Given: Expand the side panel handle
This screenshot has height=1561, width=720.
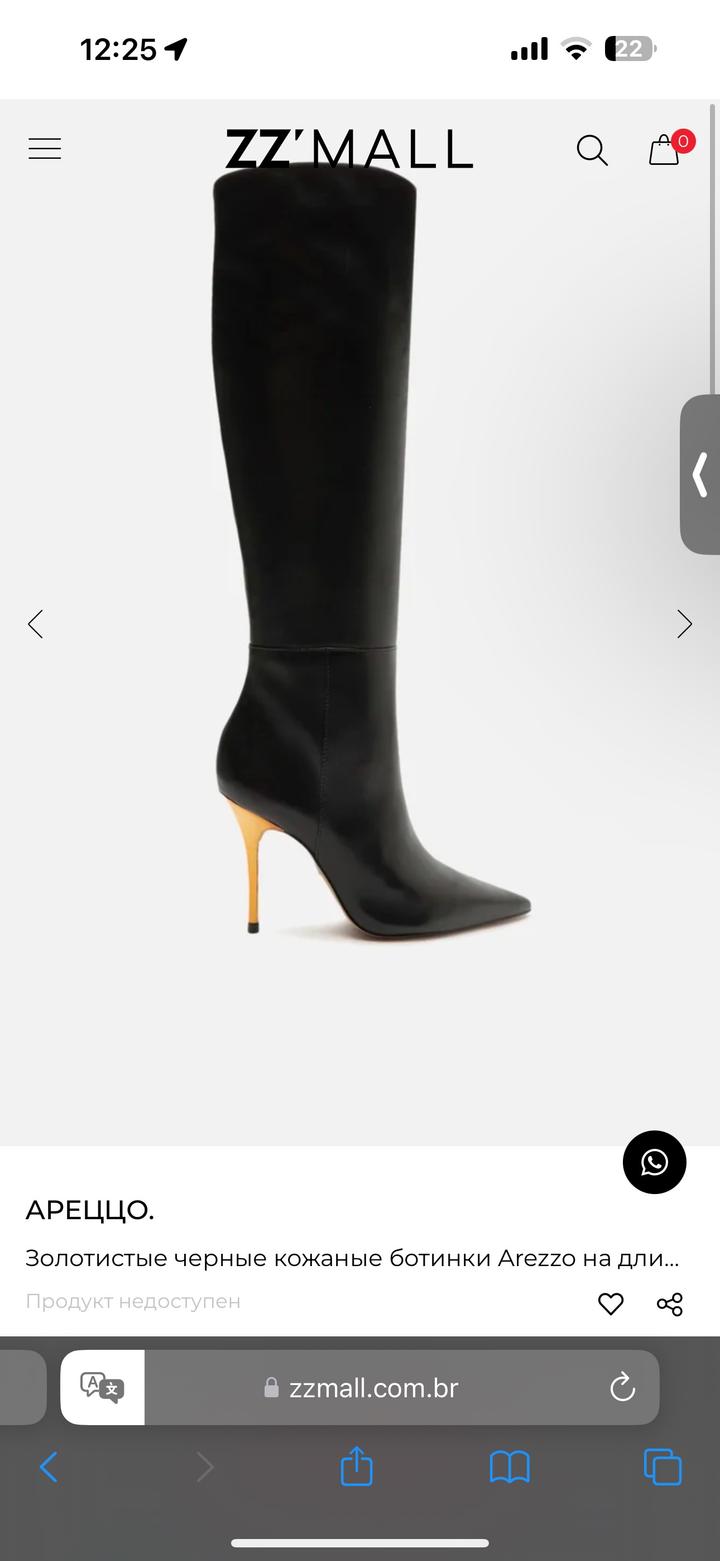Looking at the screenshot, I should pos(700,474).
